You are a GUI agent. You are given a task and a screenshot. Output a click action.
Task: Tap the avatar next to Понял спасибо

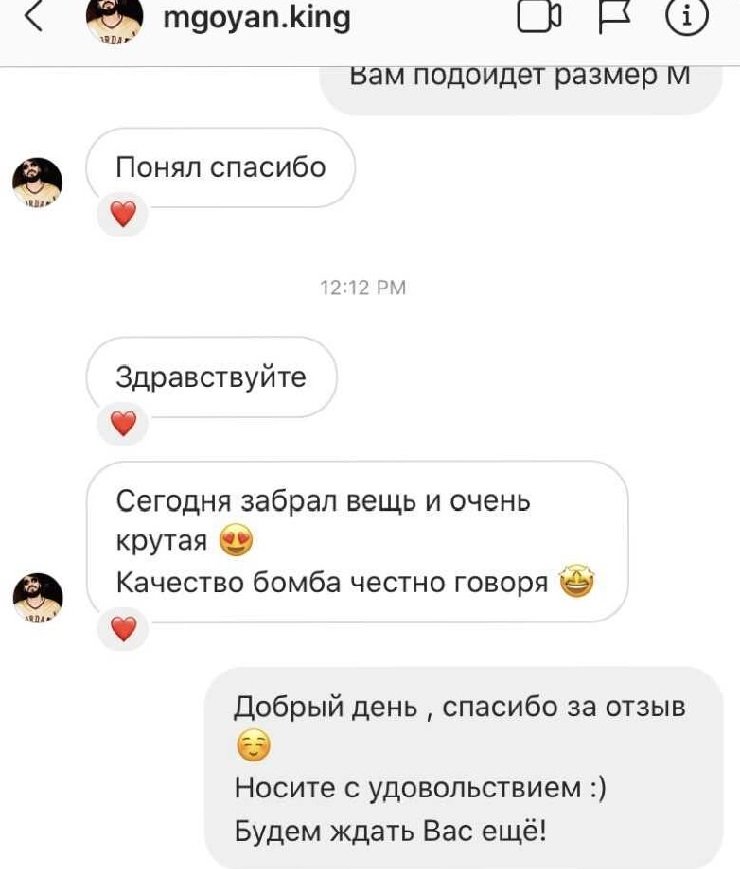(37, 181)
